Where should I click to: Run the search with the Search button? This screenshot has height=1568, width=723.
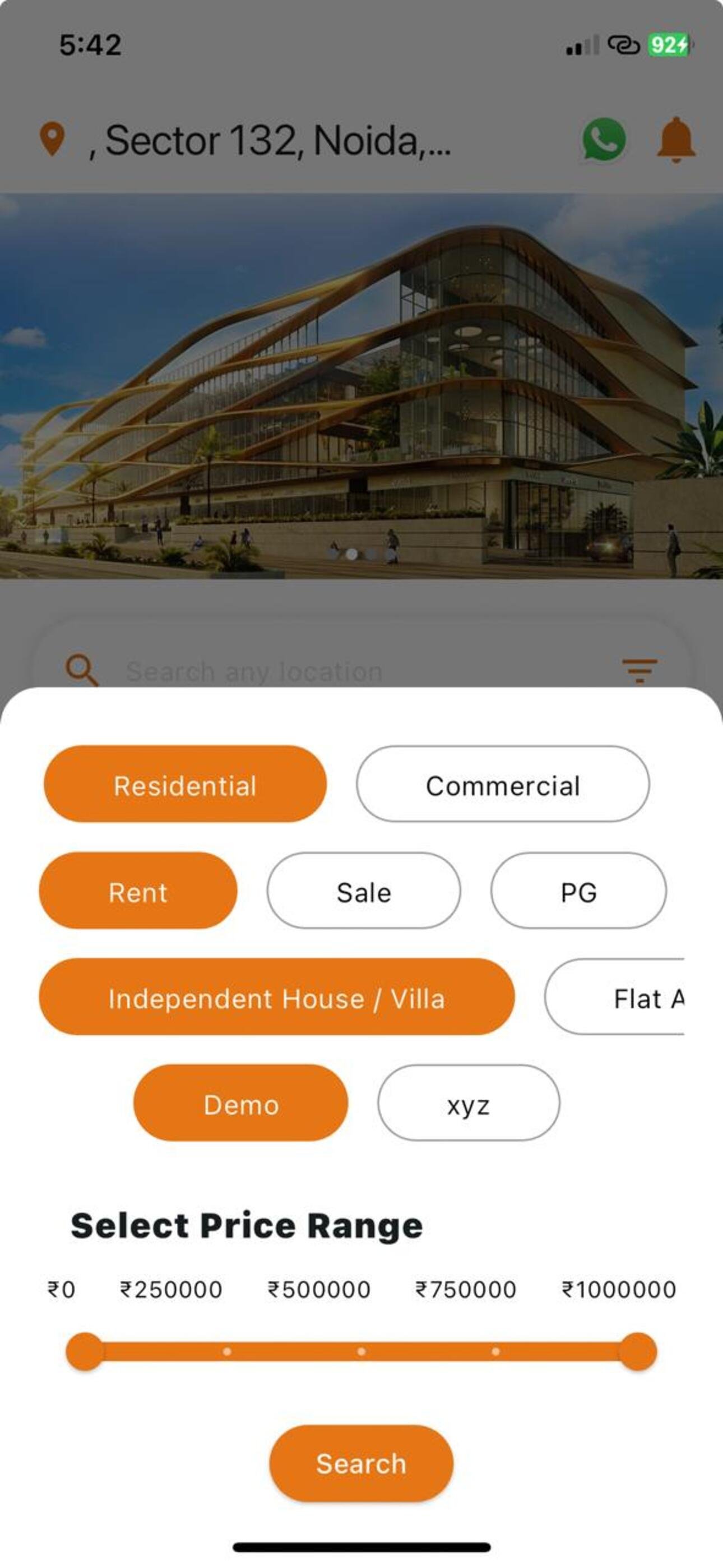coord(361,1463)
